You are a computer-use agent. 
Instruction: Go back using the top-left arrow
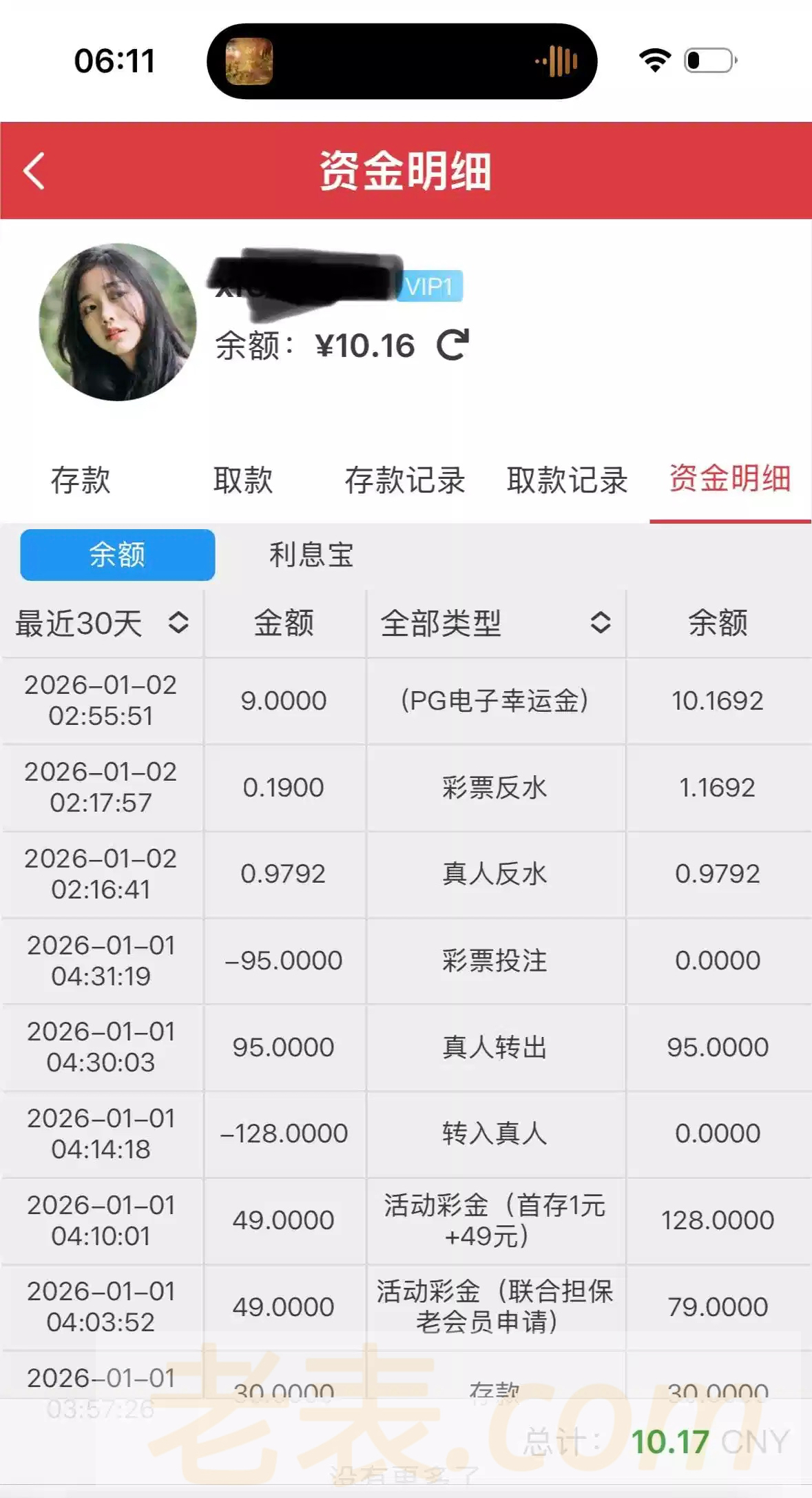coord(34,171)
